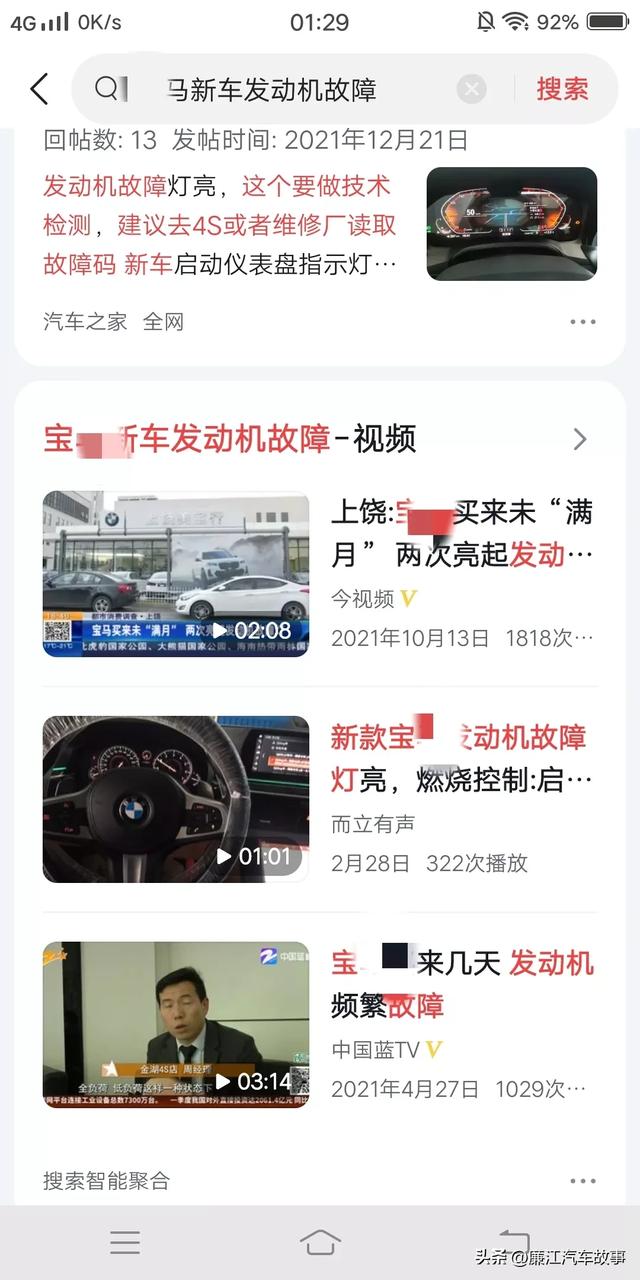Go to the browser home page

pos(320,1242)
